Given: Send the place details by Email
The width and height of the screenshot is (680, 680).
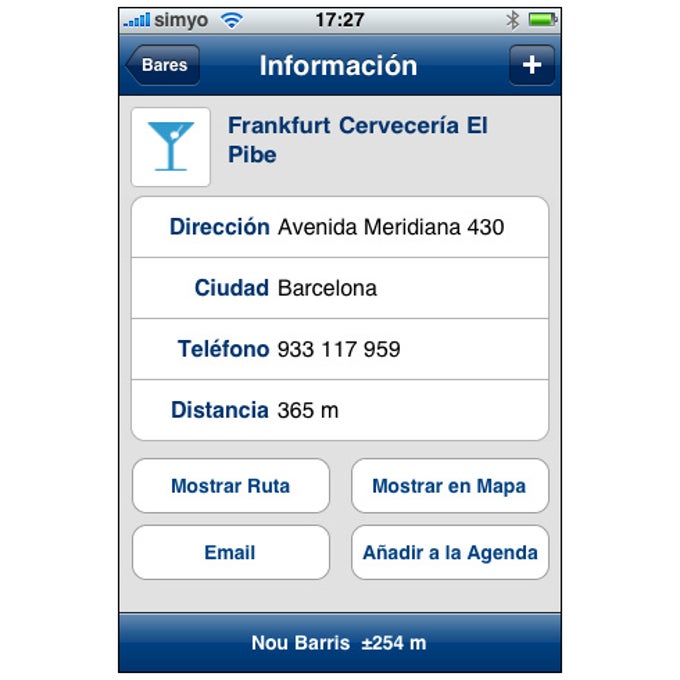Looking at the screenshot, I should point(230,552).
